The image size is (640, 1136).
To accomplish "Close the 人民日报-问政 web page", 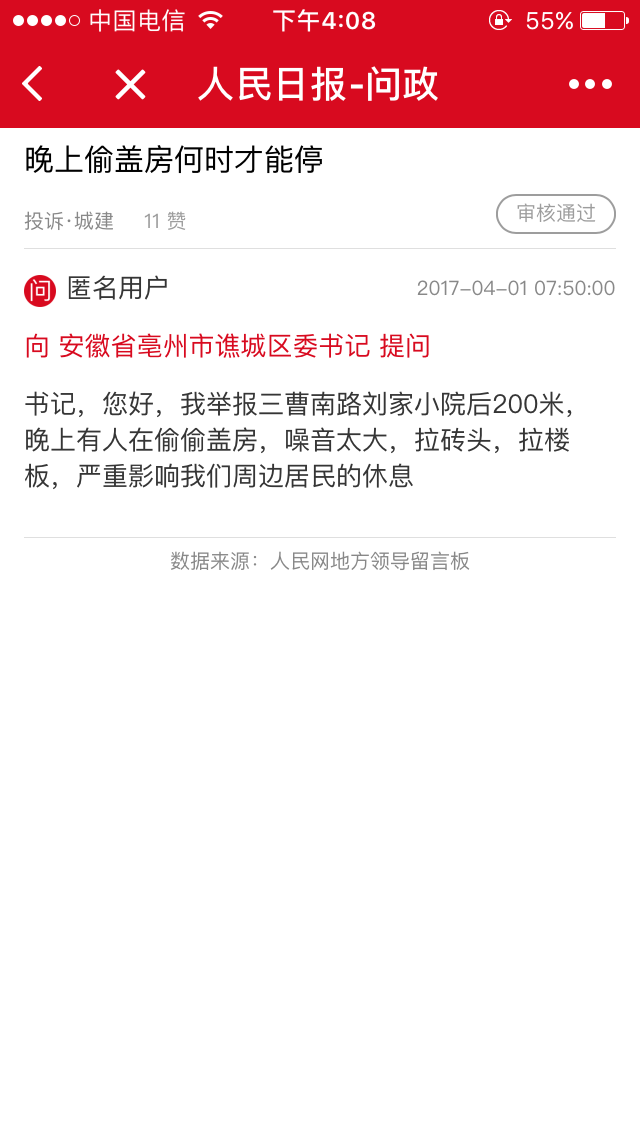I will 130,84.
